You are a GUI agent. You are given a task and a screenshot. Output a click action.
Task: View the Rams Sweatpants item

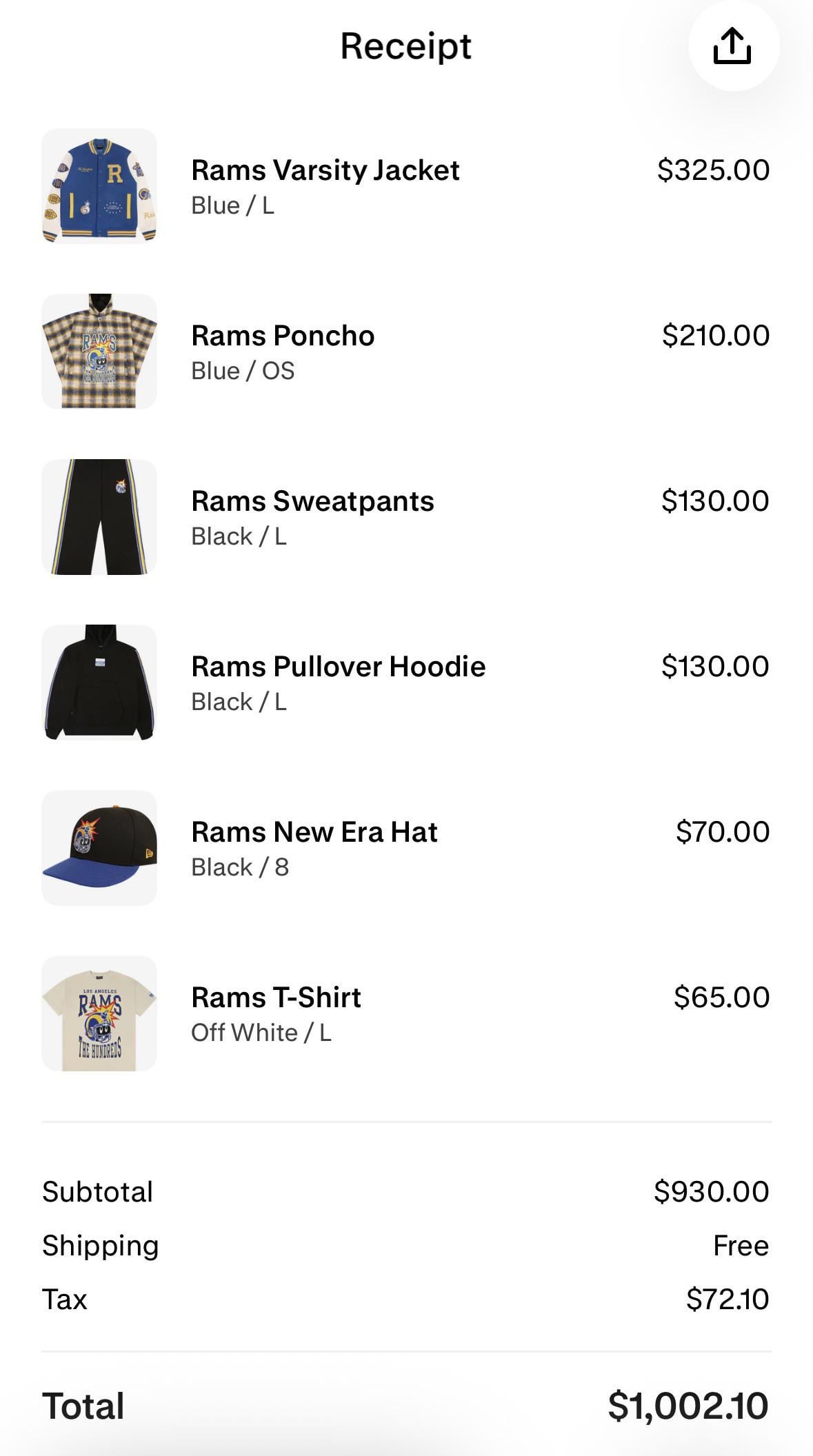pos(312,502)
